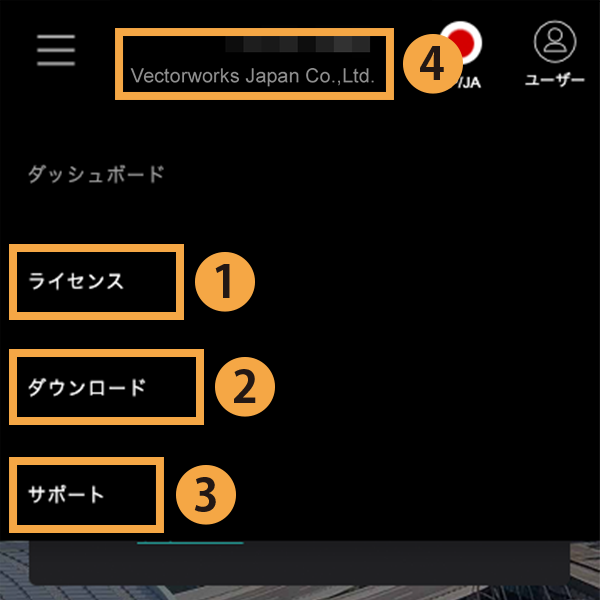The height and width of the screenshot is (600, 600).
Task: Open the ダッシュボード page
Action: (x=96, y=174)
